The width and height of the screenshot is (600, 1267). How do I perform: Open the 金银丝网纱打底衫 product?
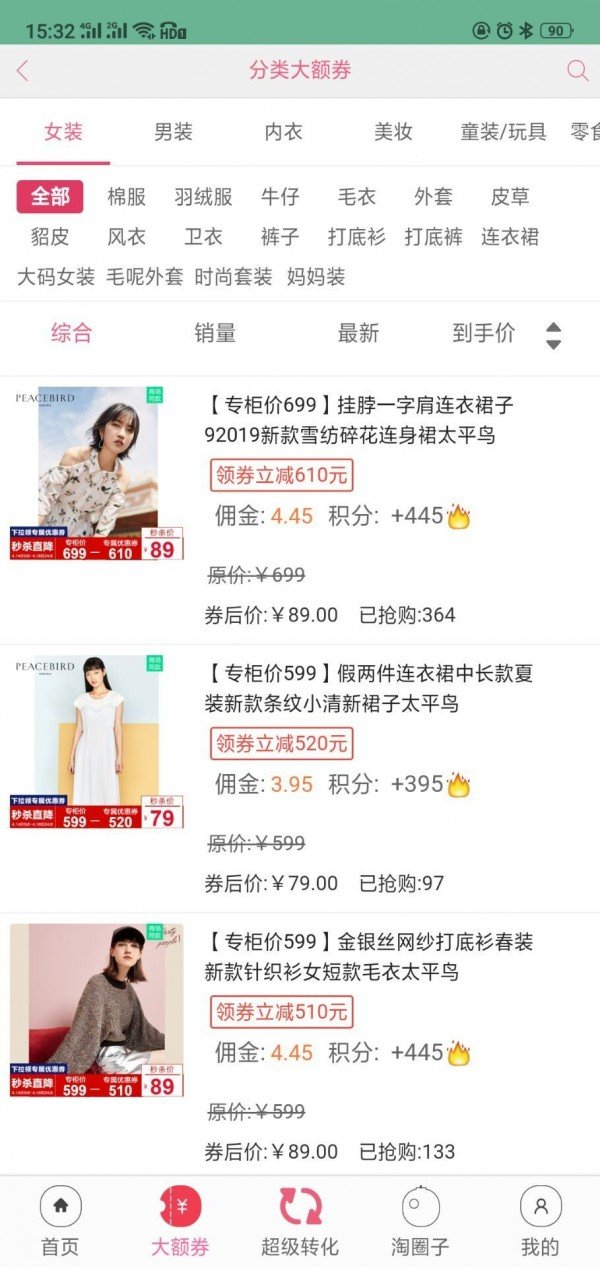370,956
